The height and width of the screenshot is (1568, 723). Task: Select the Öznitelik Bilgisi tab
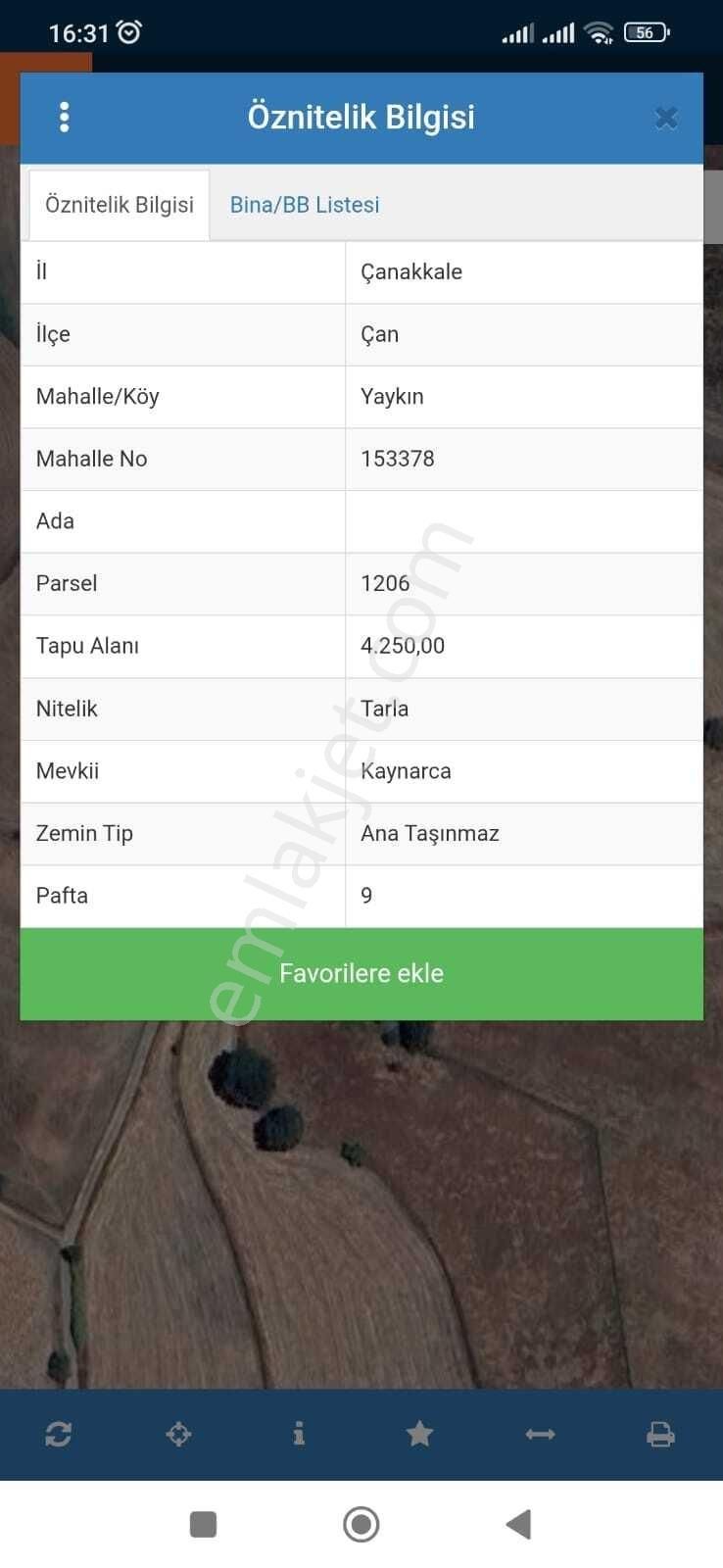click(x=120, y=205)
